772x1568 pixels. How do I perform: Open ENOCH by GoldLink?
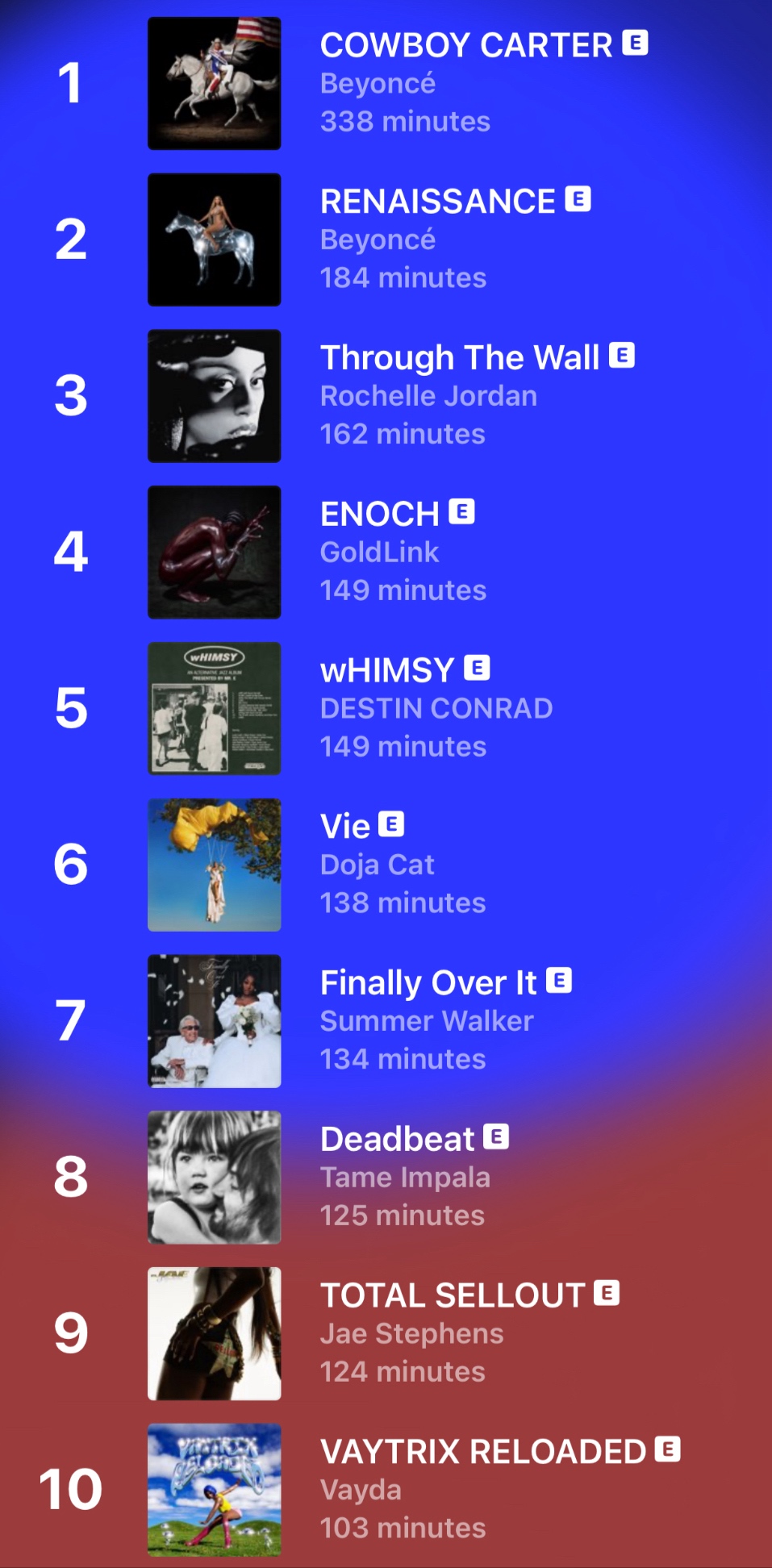click(379, 515)
